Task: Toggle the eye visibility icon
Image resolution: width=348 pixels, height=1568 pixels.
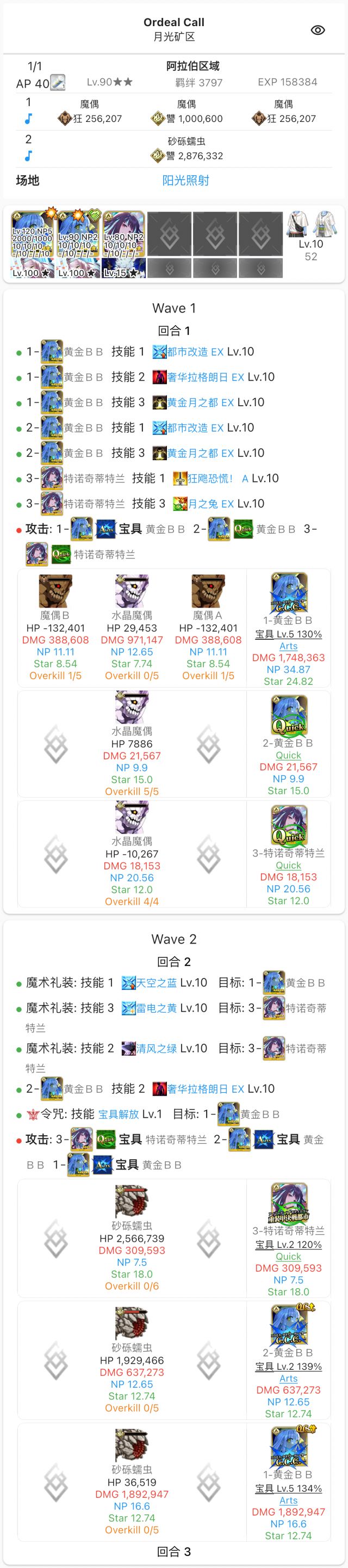Action: click(x=318, y=30)
